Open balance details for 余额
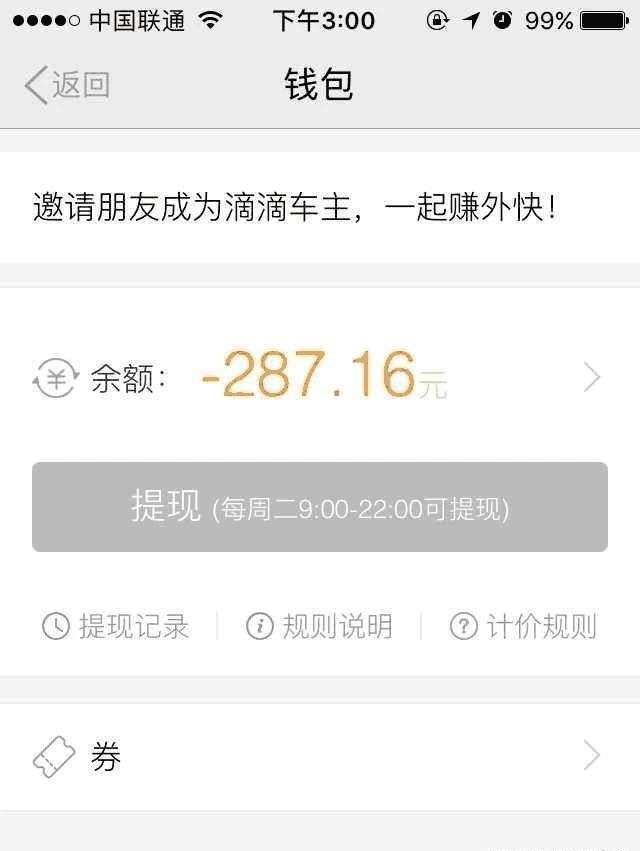This screenshot has height=851, width=640. tap(320, 378)
